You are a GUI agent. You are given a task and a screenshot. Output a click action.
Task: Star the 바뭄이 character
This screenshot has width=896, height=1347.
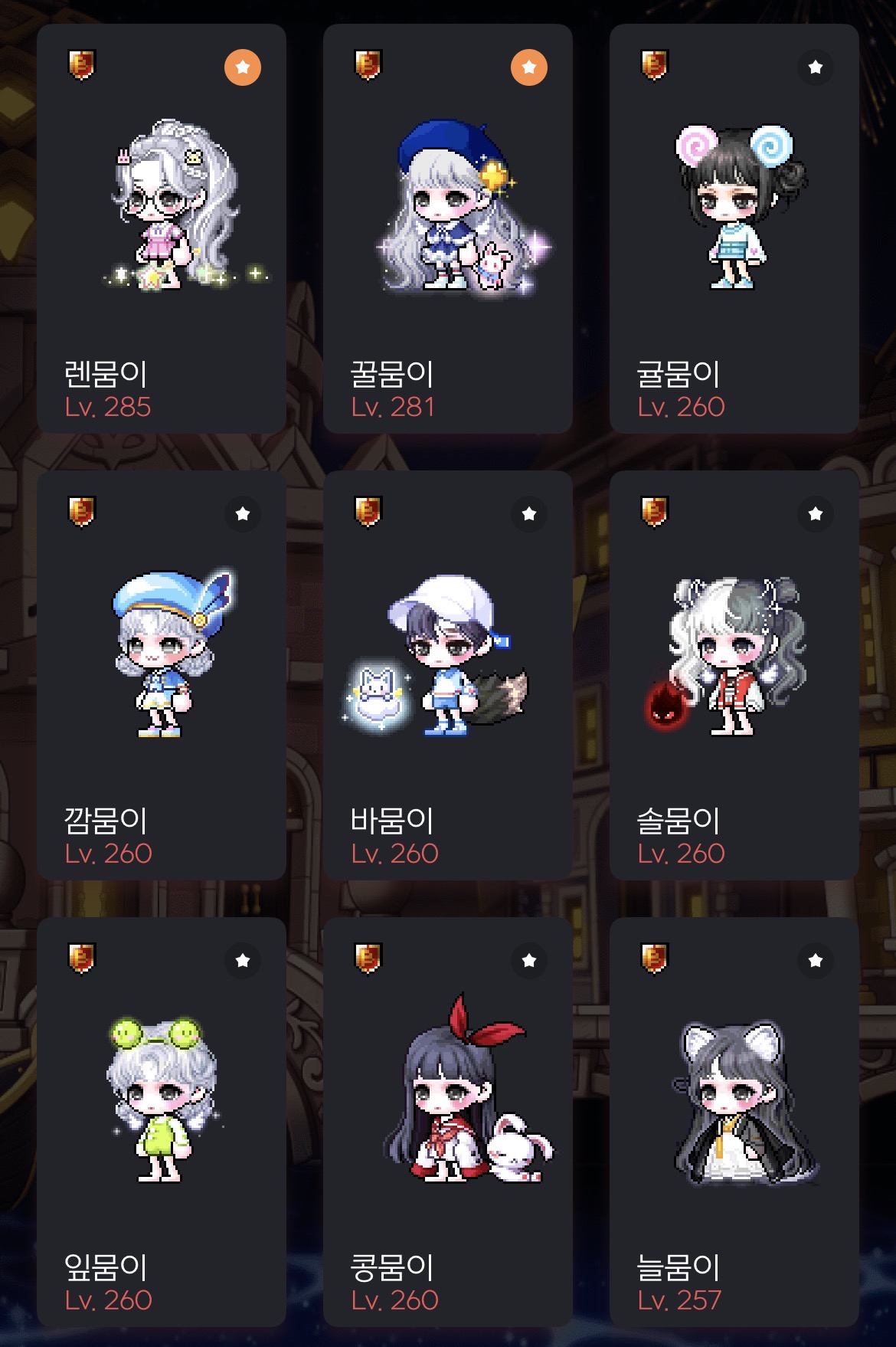click(529, 514)
